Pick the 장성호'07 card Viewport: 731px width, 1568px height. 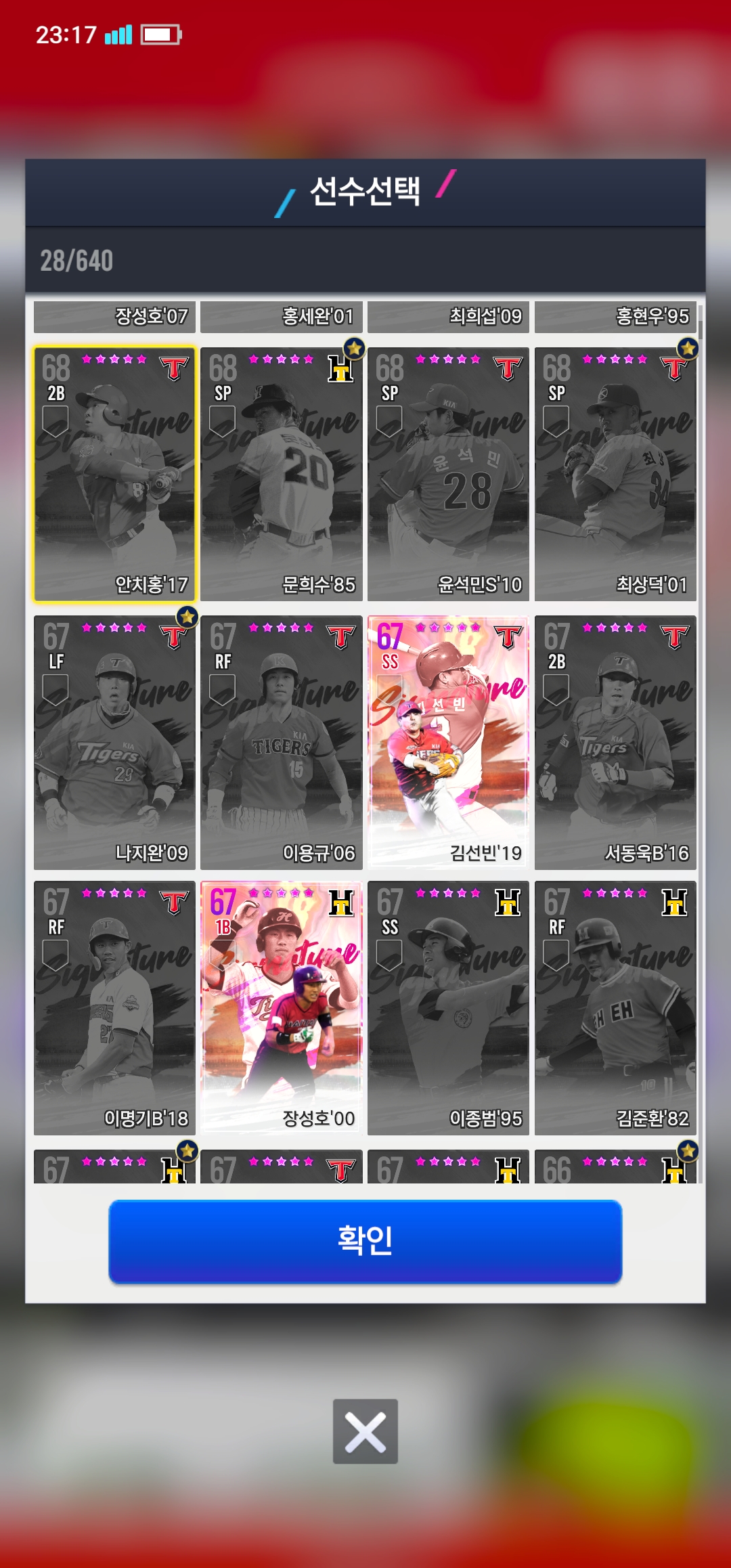pyautogui.click(x=115, y=317)
